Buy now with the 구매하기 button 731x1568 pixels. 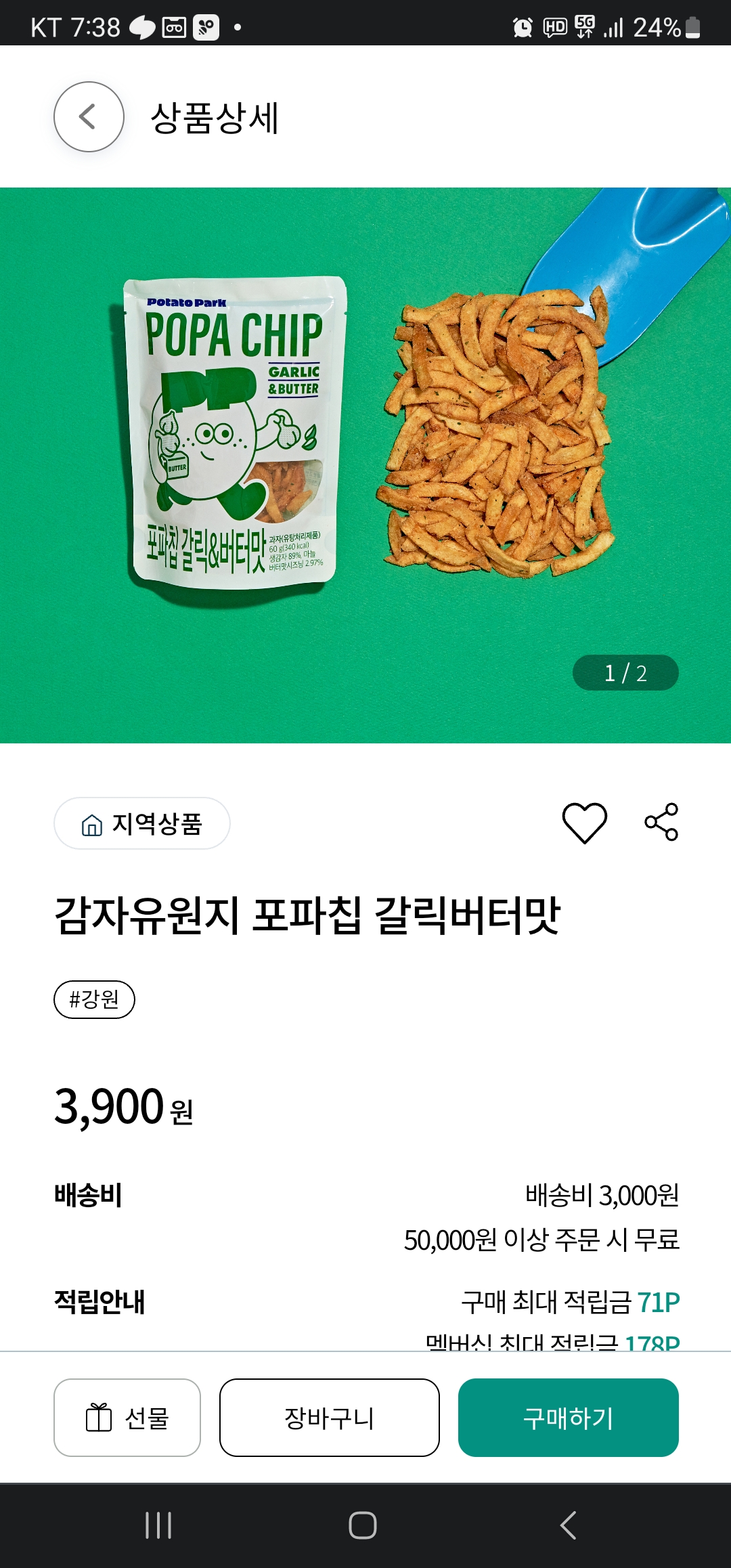568,1418
